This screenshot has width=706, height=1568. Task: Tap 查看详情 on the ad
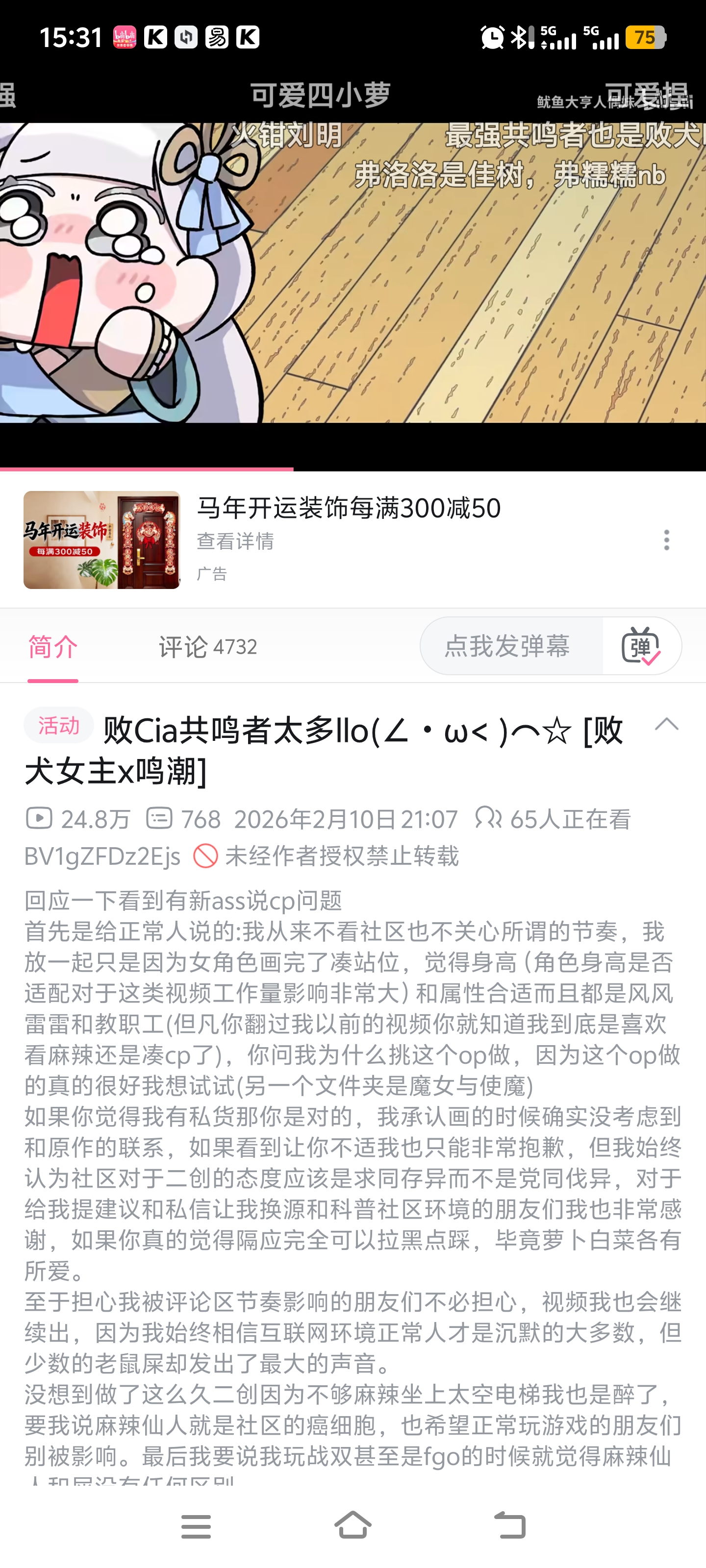tap(235, 541)
